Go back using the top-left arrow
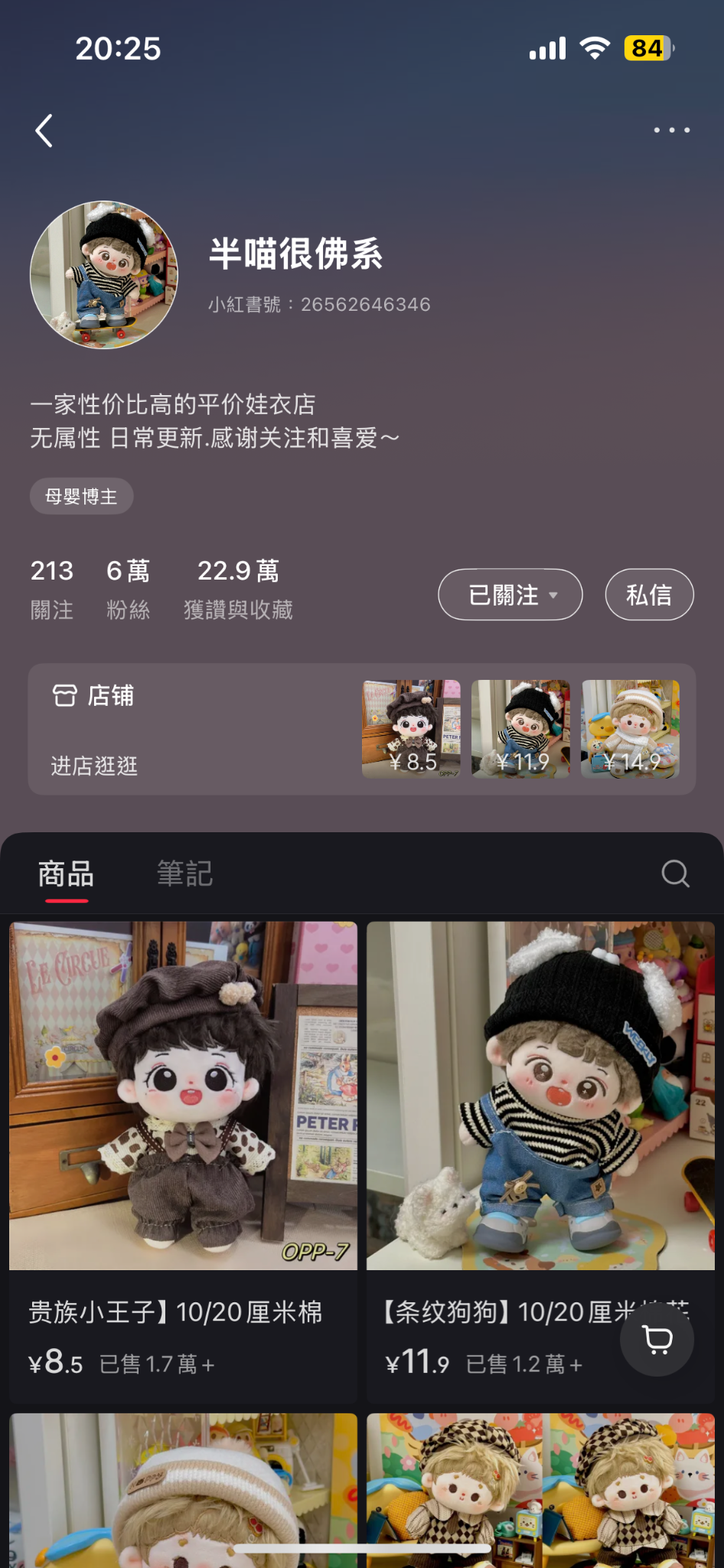Image resolution: width=724 pixels, height=1568 pixels. pos(44,131)
